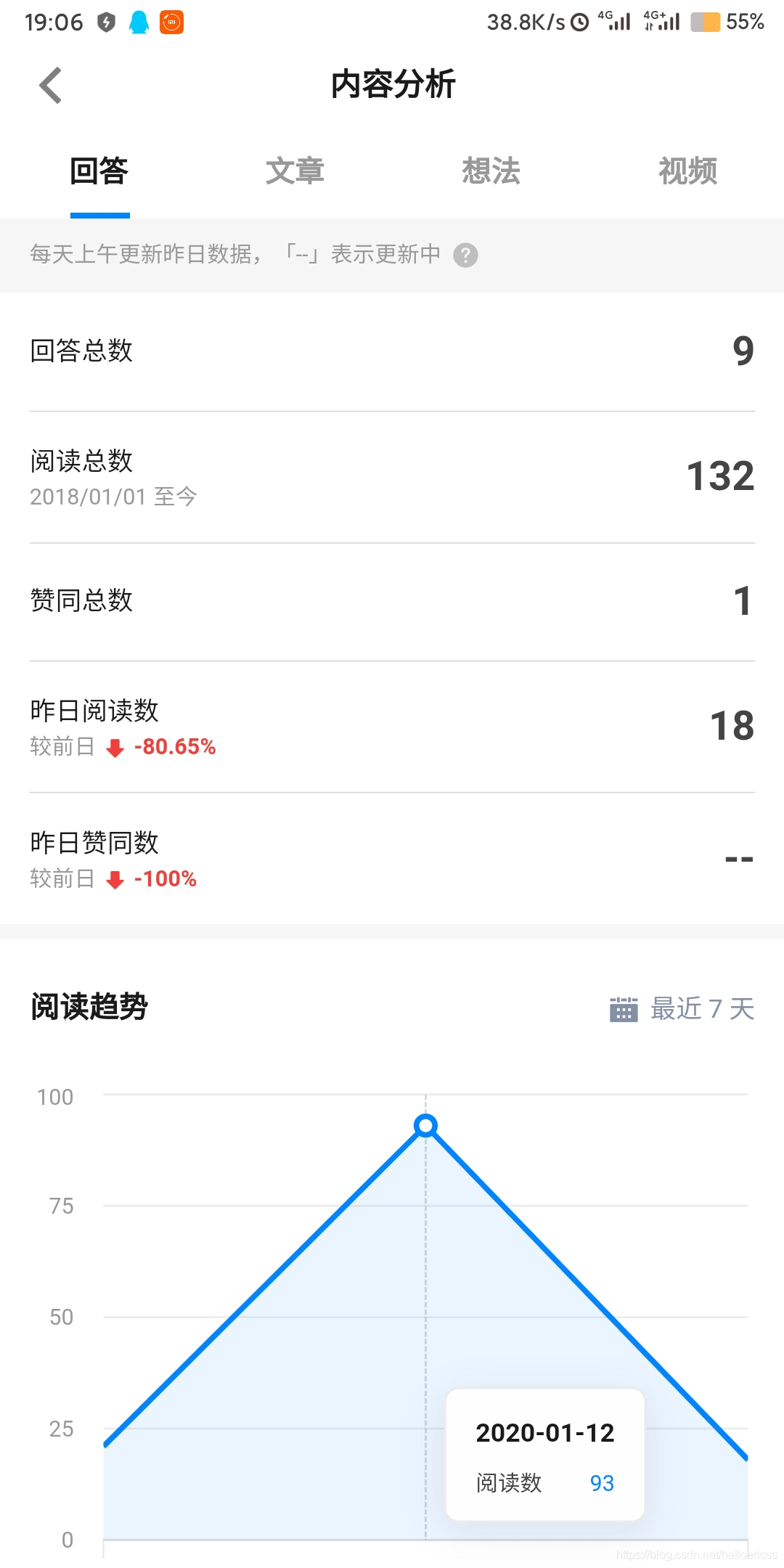Tap the orange Mi icon in the status bar

click(x=171, y=23)
